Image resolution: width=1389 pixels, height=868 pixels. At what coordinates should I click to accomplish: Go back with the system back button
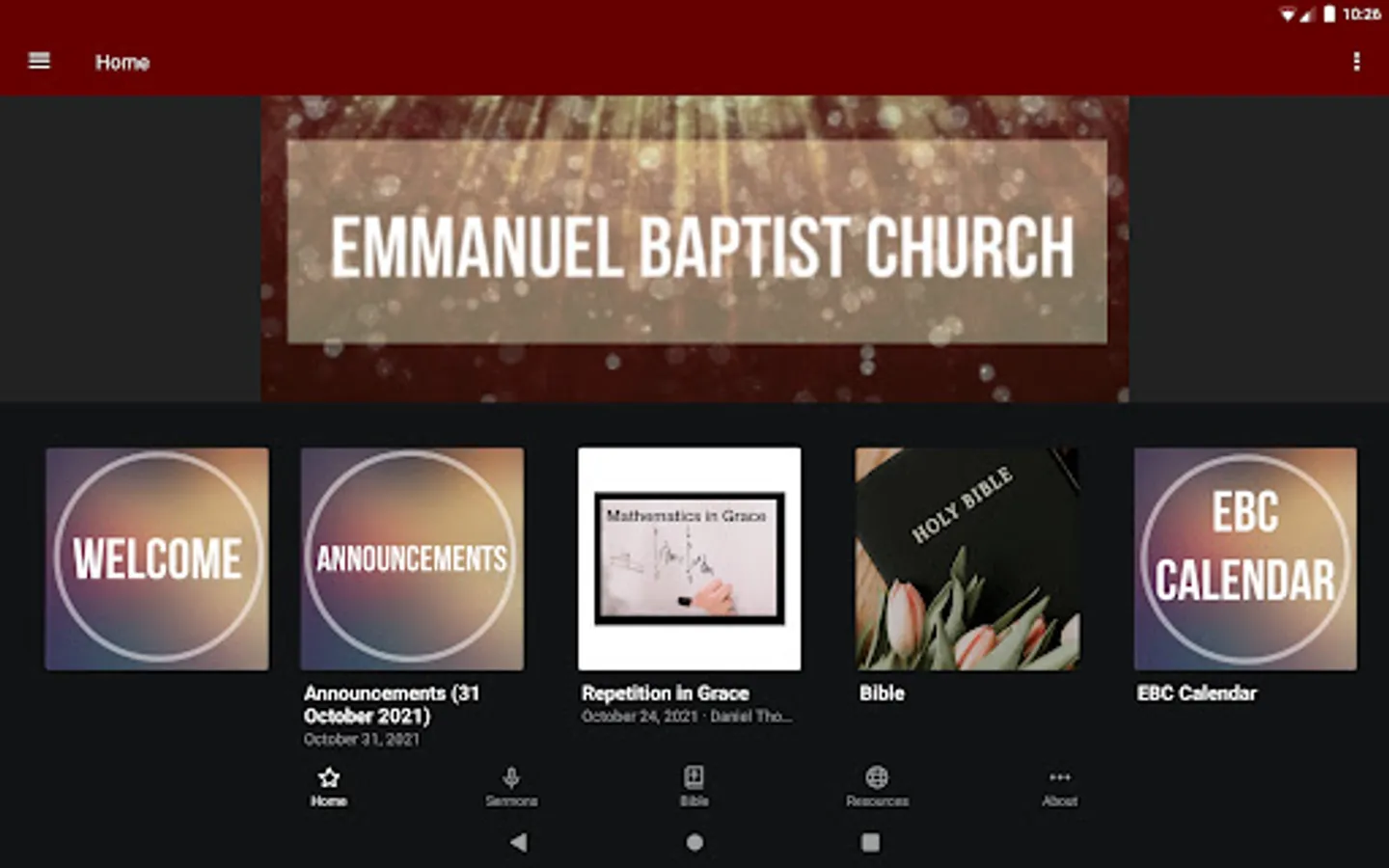(519, 842)
